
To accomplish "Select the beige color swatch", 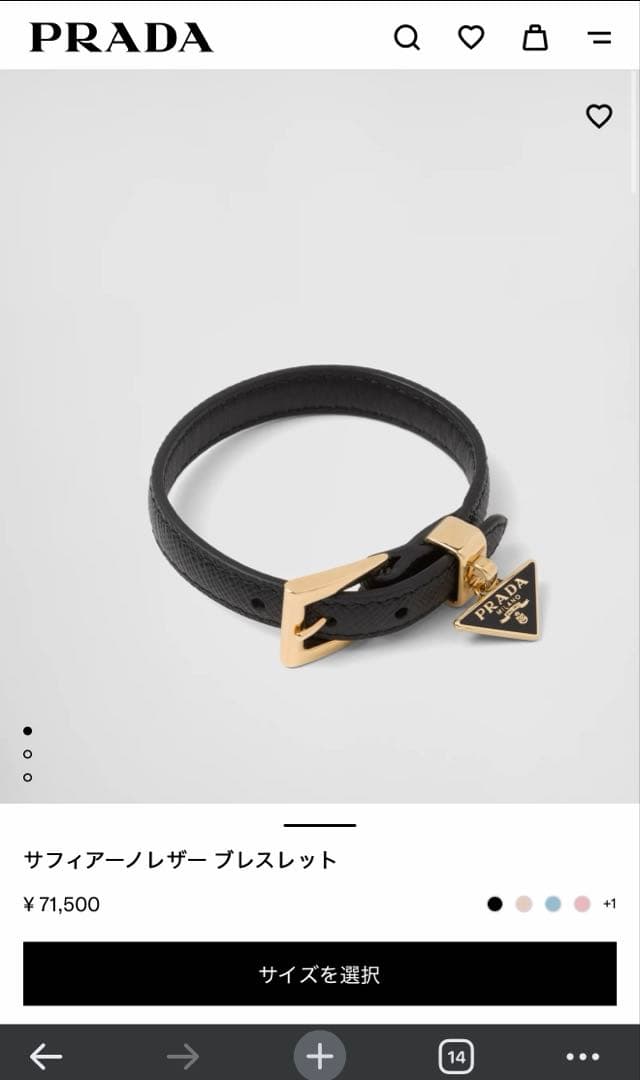I will [524, 904].
